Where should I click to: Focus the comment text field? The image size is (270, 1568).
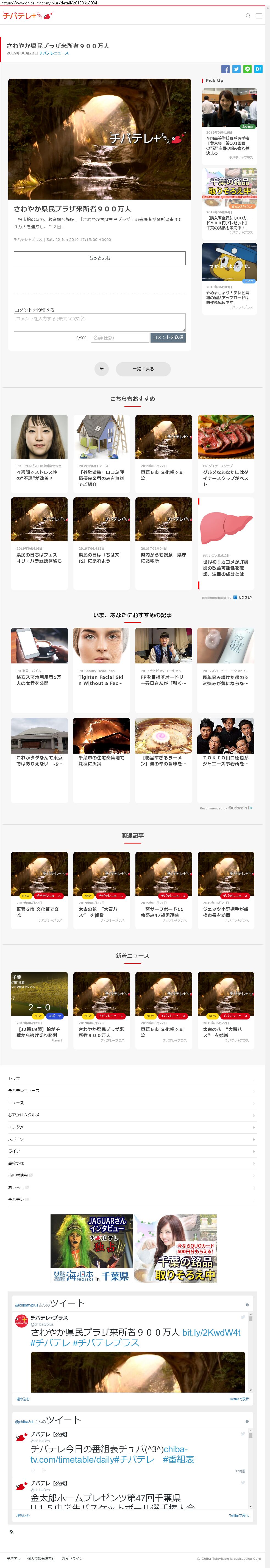point(99,322)
